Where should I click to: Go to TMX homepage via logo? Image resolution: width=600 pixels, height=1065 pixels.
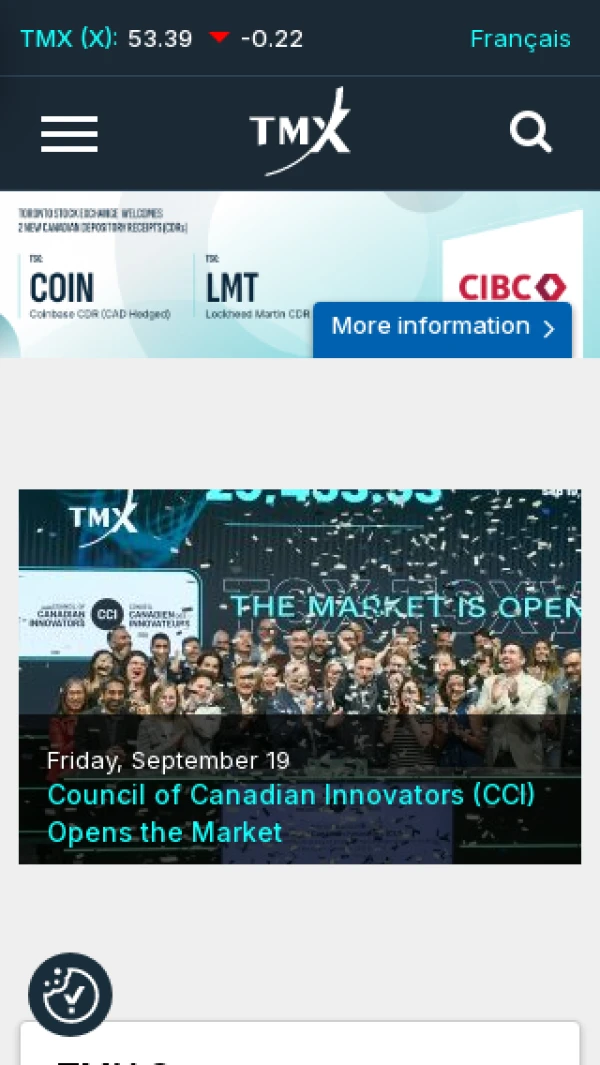(x=300, y=132)
